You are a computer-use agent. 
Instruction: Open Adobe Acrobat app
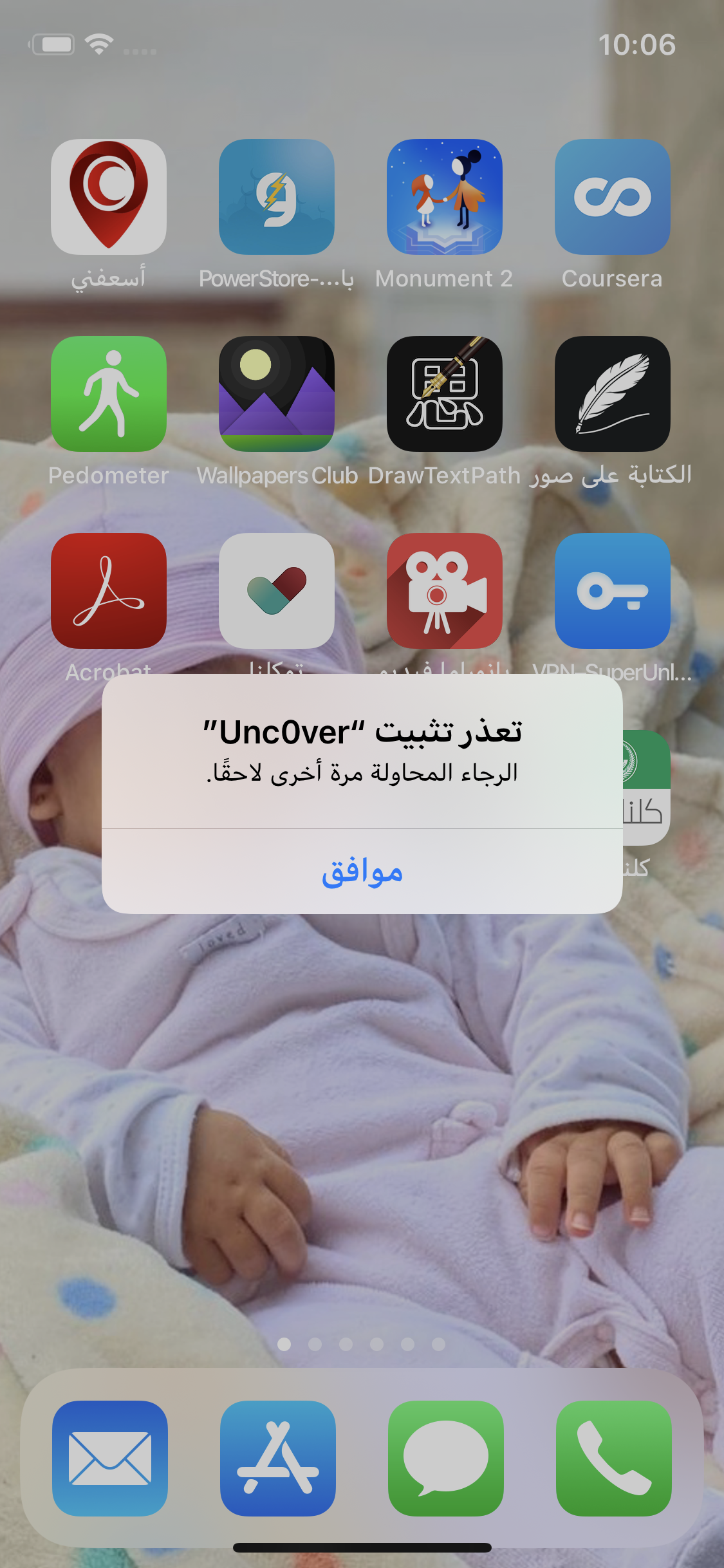coord(109,591)
